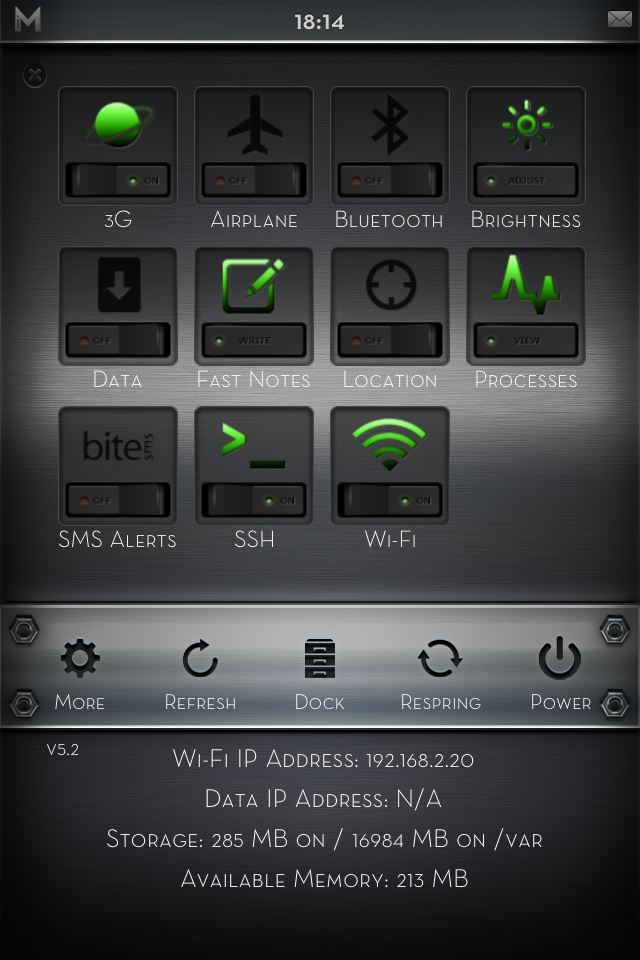The width and height of the screenshot is (640, 960).
Task: Open the Power options
Action: click(560, 660)
